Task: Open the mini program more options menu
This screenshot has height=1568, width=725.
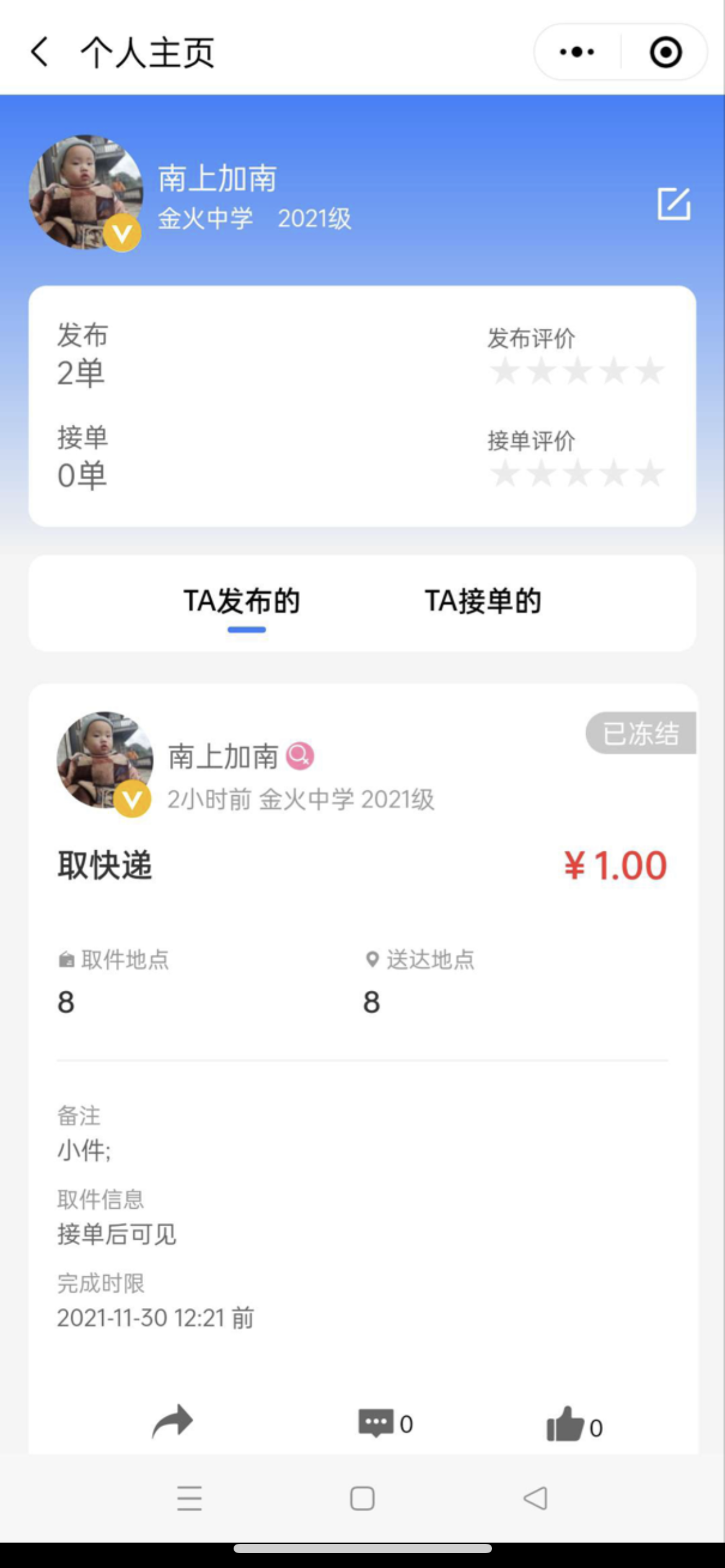Action: point(577,52)
